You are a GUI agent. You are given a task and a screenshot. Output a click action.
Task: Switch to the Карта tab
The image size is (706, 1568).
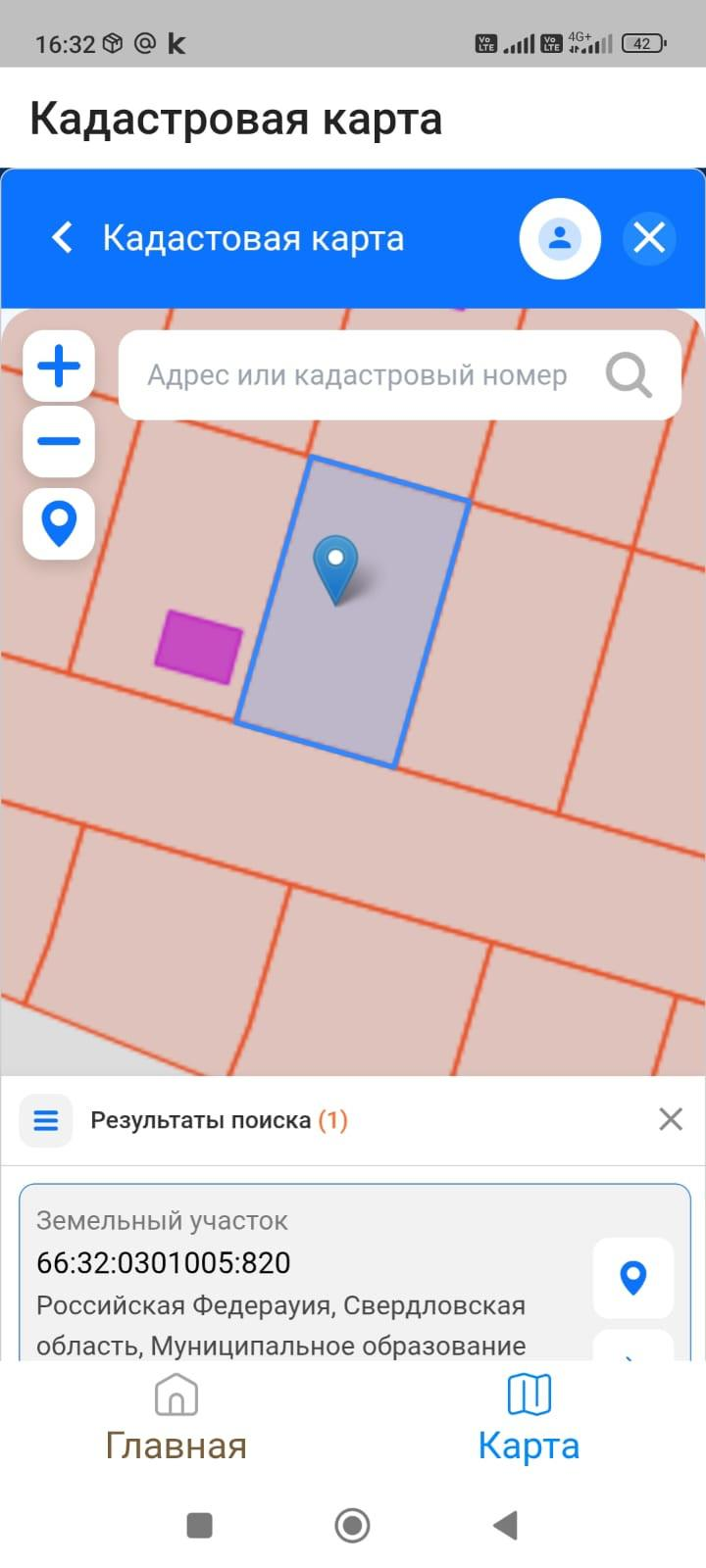529,1418
